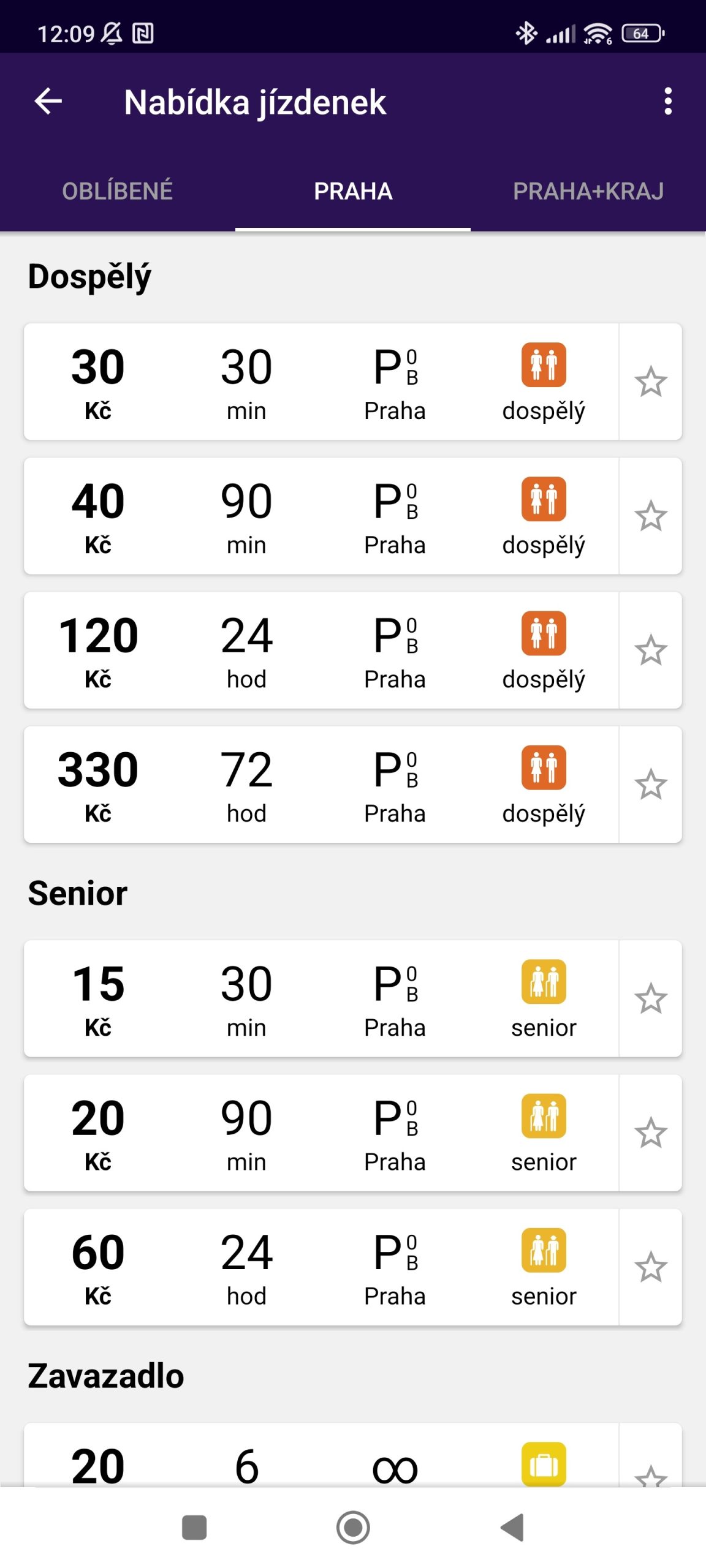Choose the 40 Kč 90 min dospělý ticket
The height and width of the screenshot is (1568, 706).
tap(321, 516)
